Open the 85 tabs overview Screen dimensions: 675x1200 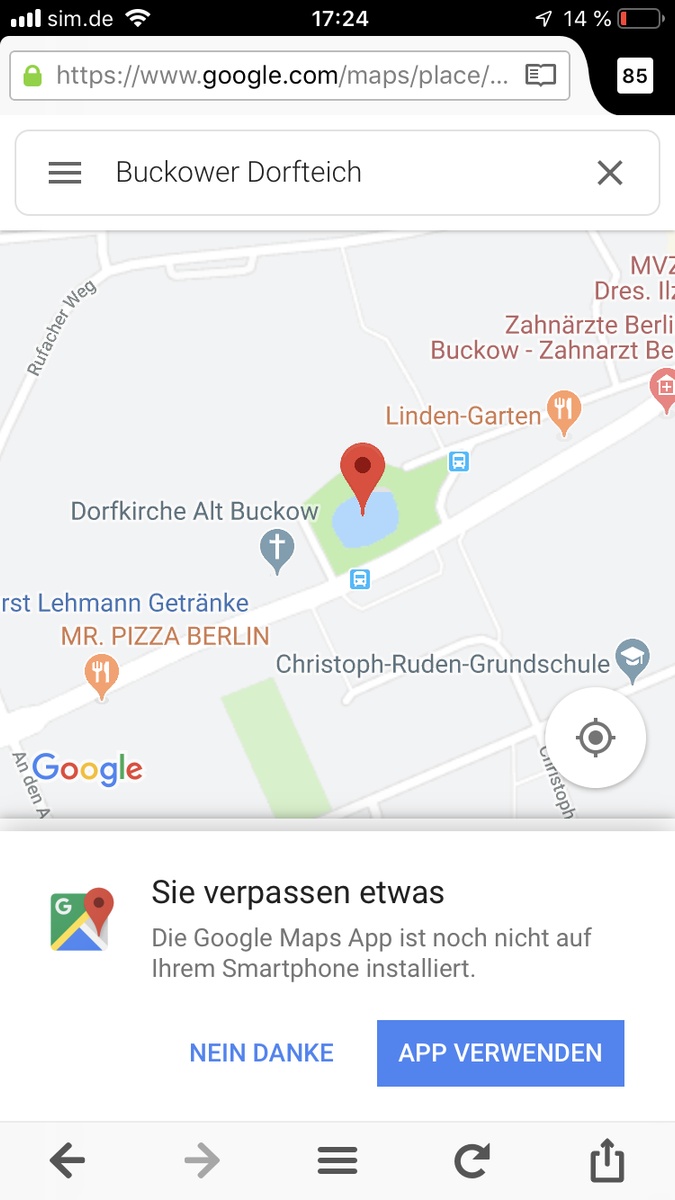tap(634, 76)
